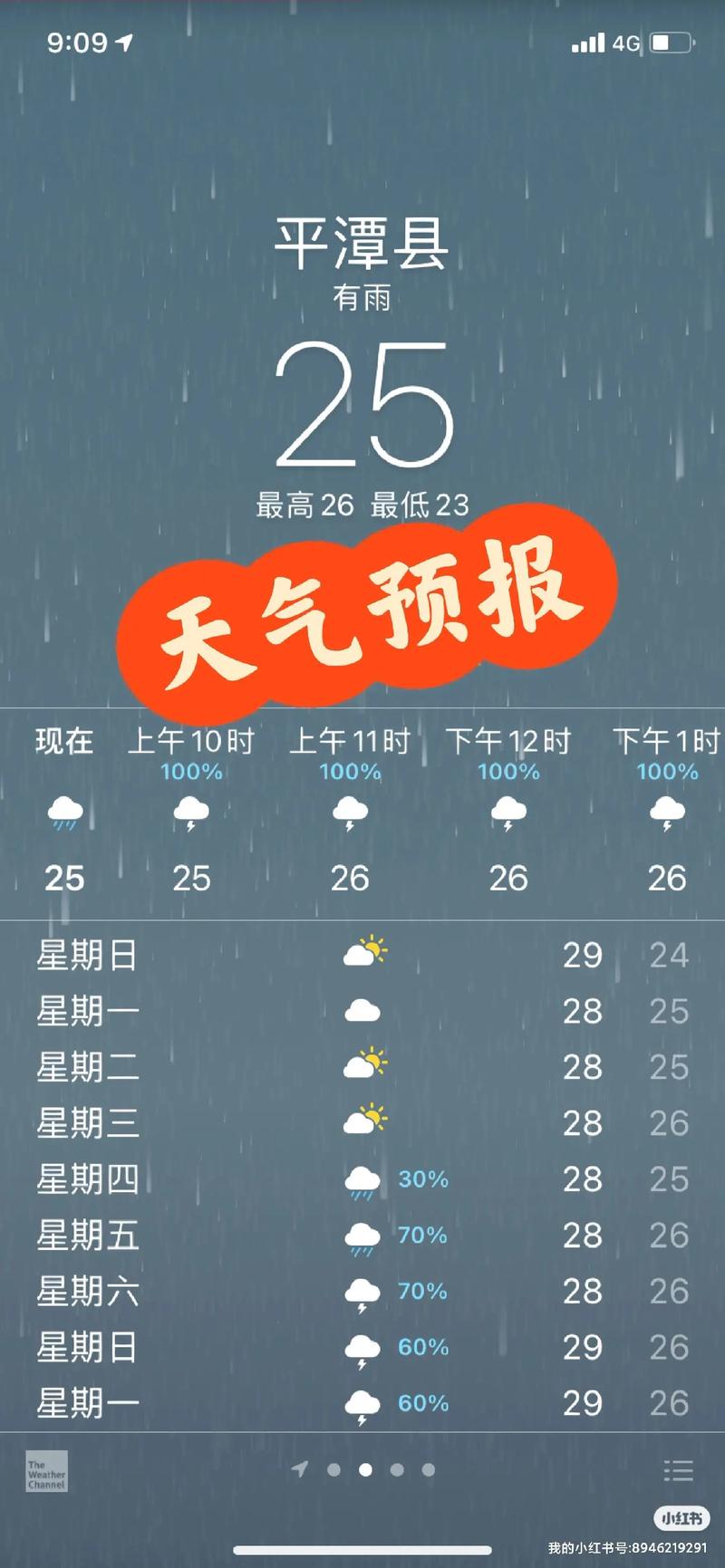Tap the cloudy icon on the 星期一 row
Screen dimensions: 725x1568
pos(362,1011)
